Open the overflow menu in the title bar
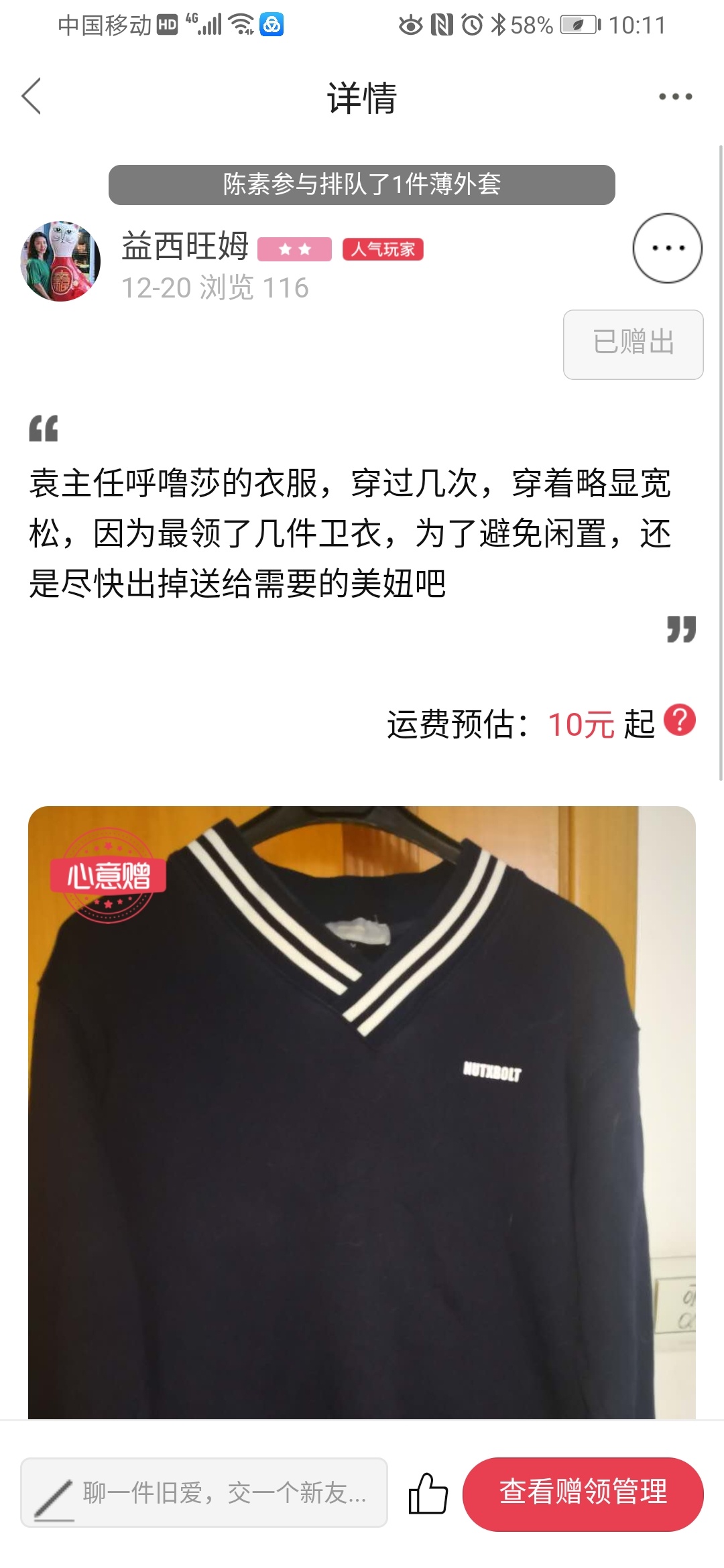 pos(675,96)
